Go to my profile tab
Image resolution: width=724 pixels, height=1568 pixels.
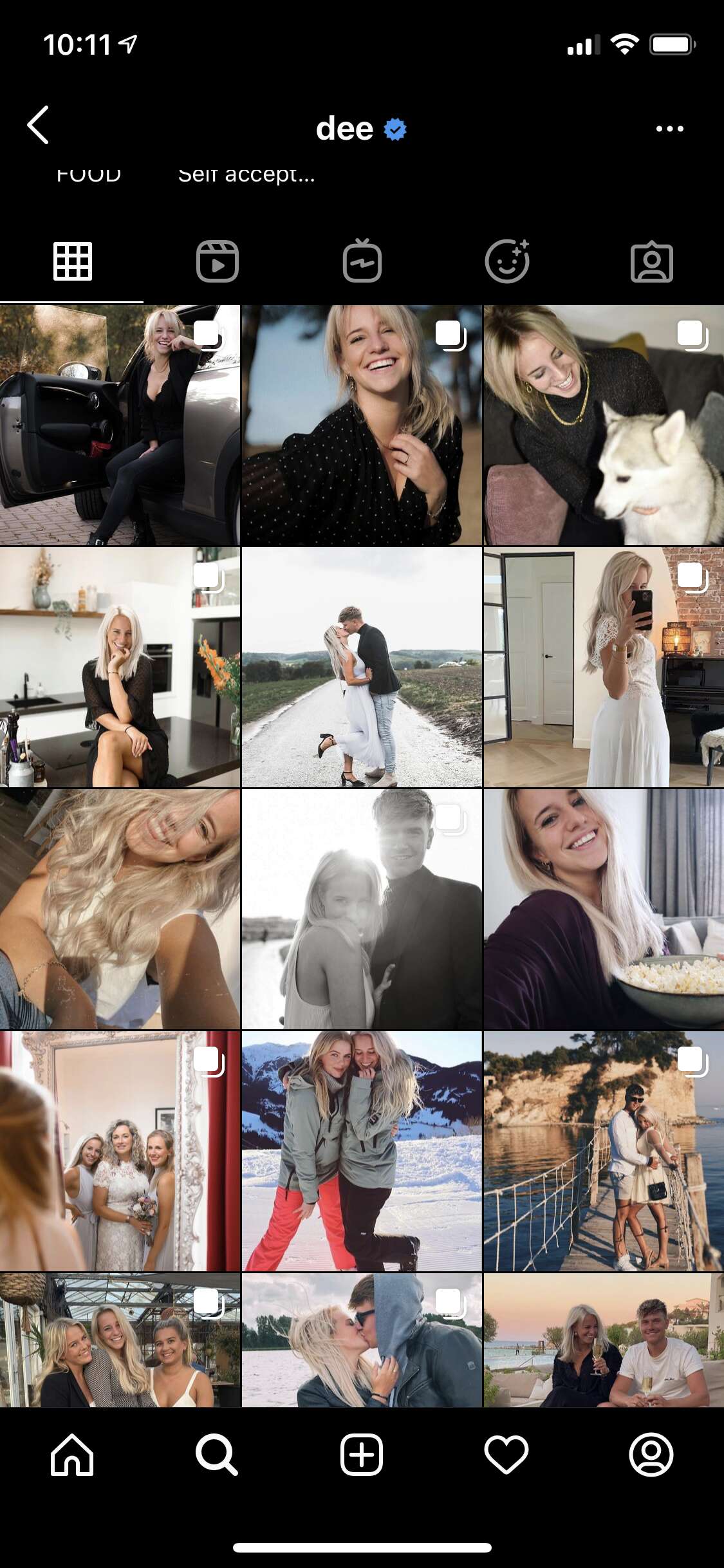pyautogui.click(x=651, y=1454)
